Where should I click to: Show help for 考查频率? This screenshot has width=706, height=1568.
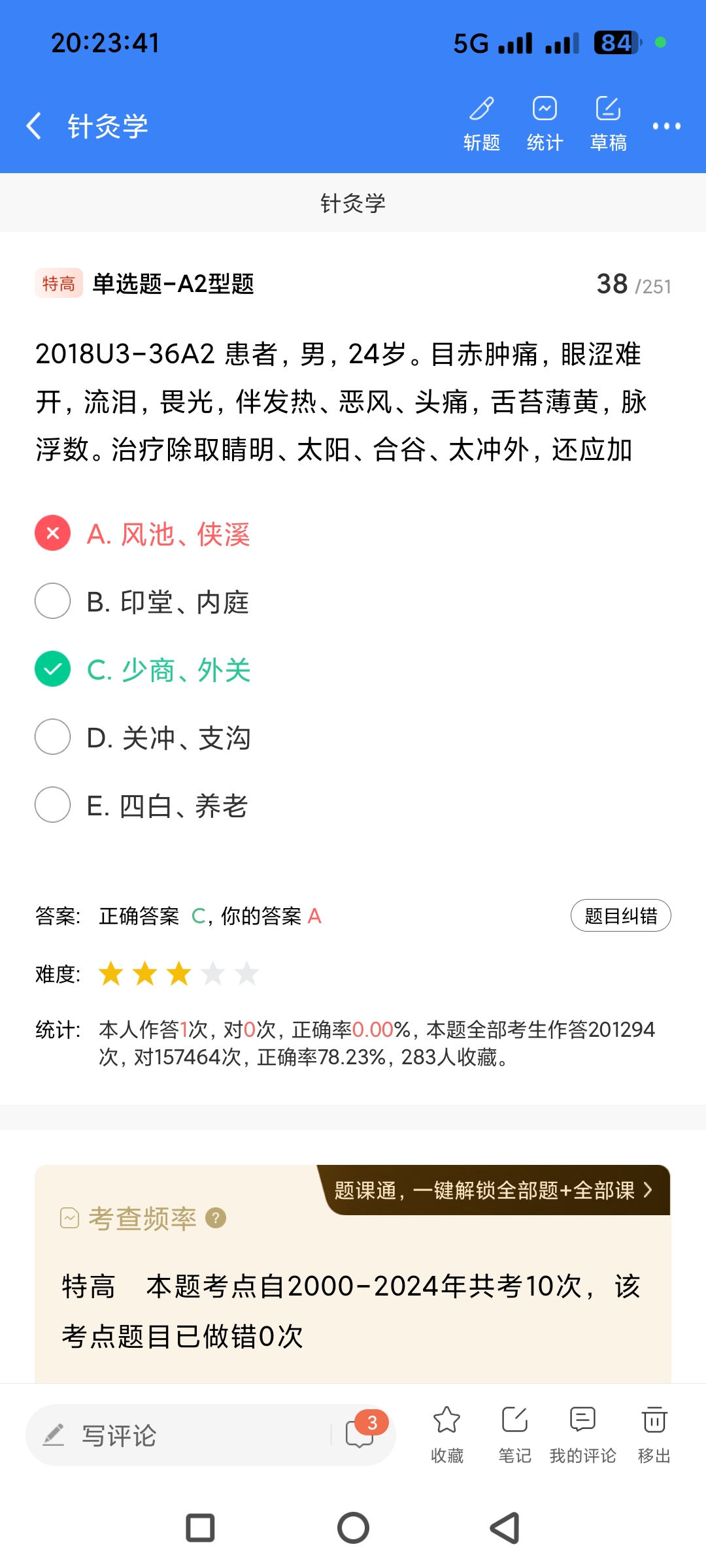tap(216, 1218)
